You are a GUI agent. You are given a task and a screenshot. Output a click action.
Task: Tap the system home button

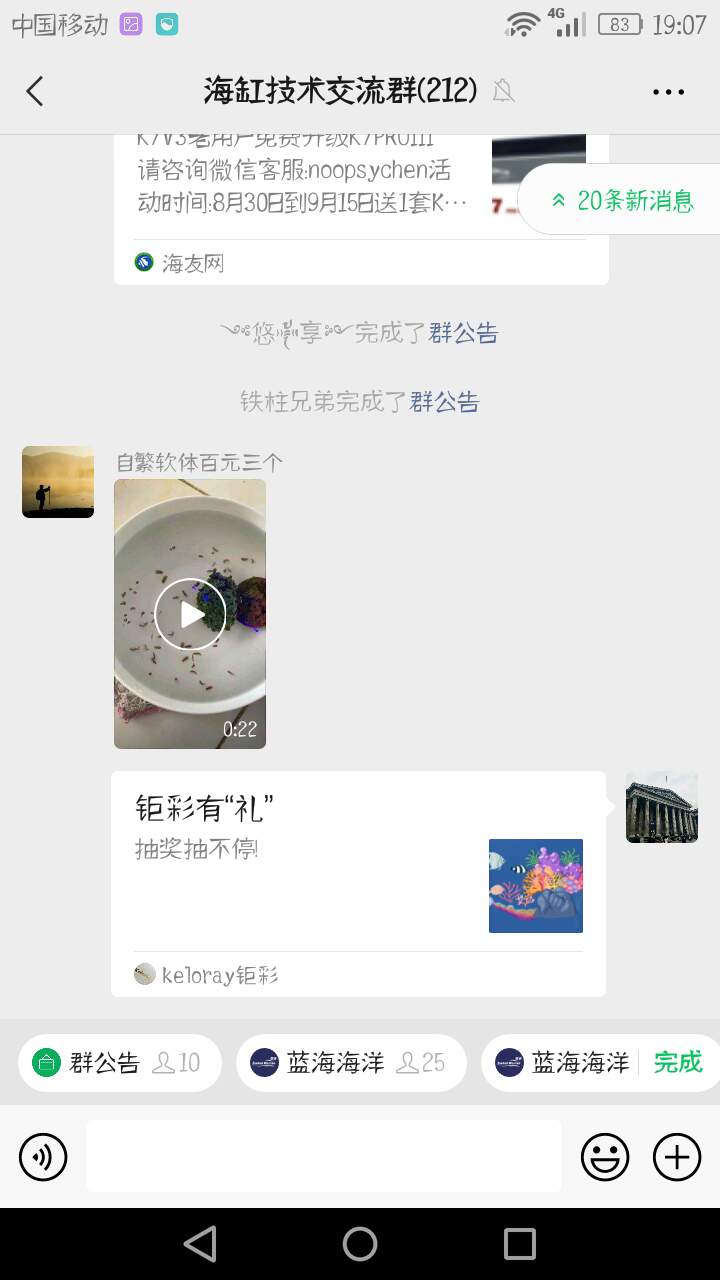(x=360, y=1244)
